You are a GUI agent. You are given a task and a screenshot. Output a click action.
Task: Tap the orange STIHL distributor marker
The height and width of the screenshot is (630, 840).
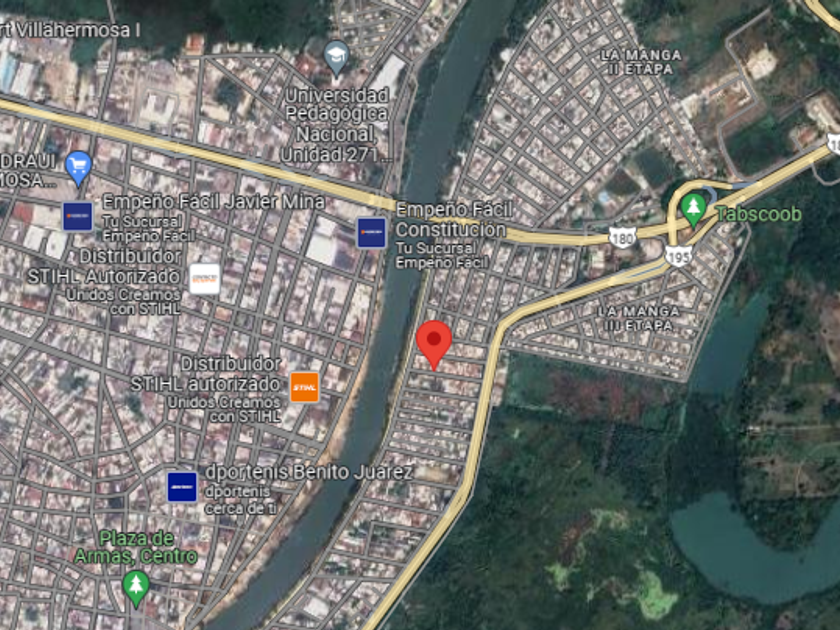304,386
